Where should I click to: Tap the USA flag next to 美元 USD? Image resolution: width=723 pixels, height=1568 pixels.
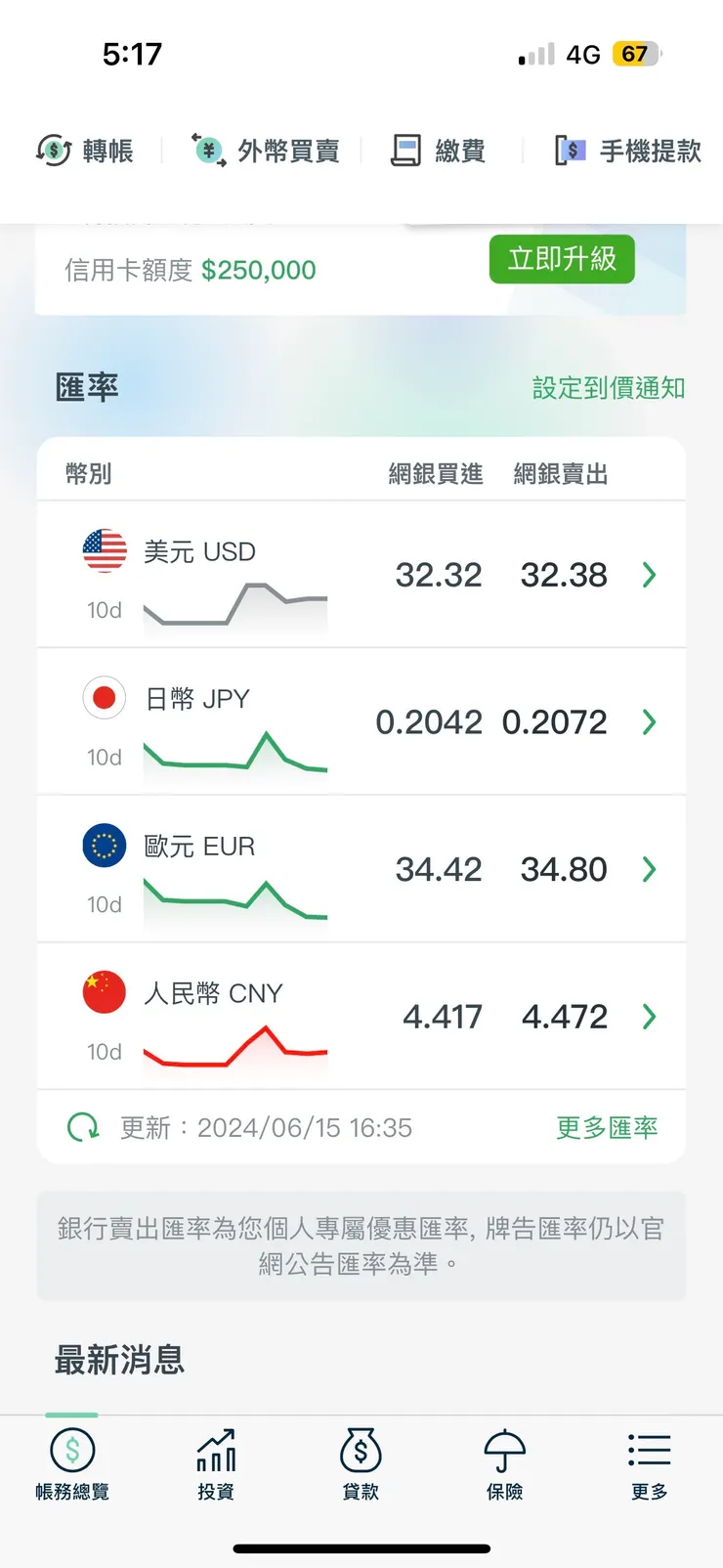[x=105, y=550]
